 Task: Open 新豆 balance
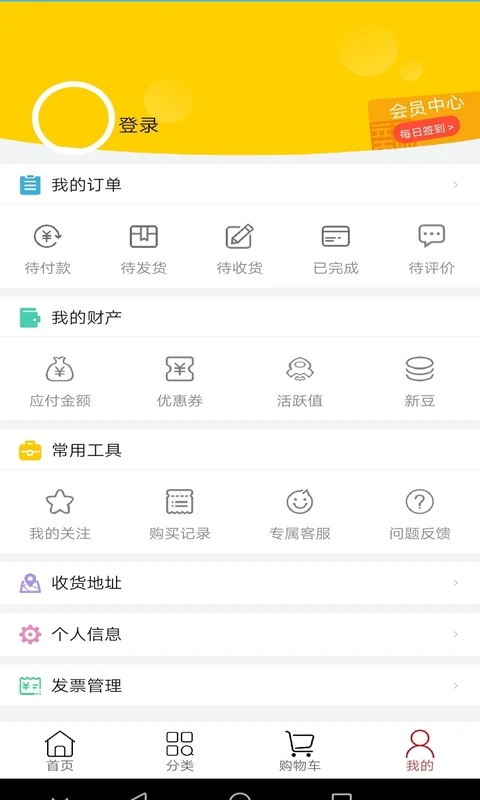pos(419,382)
